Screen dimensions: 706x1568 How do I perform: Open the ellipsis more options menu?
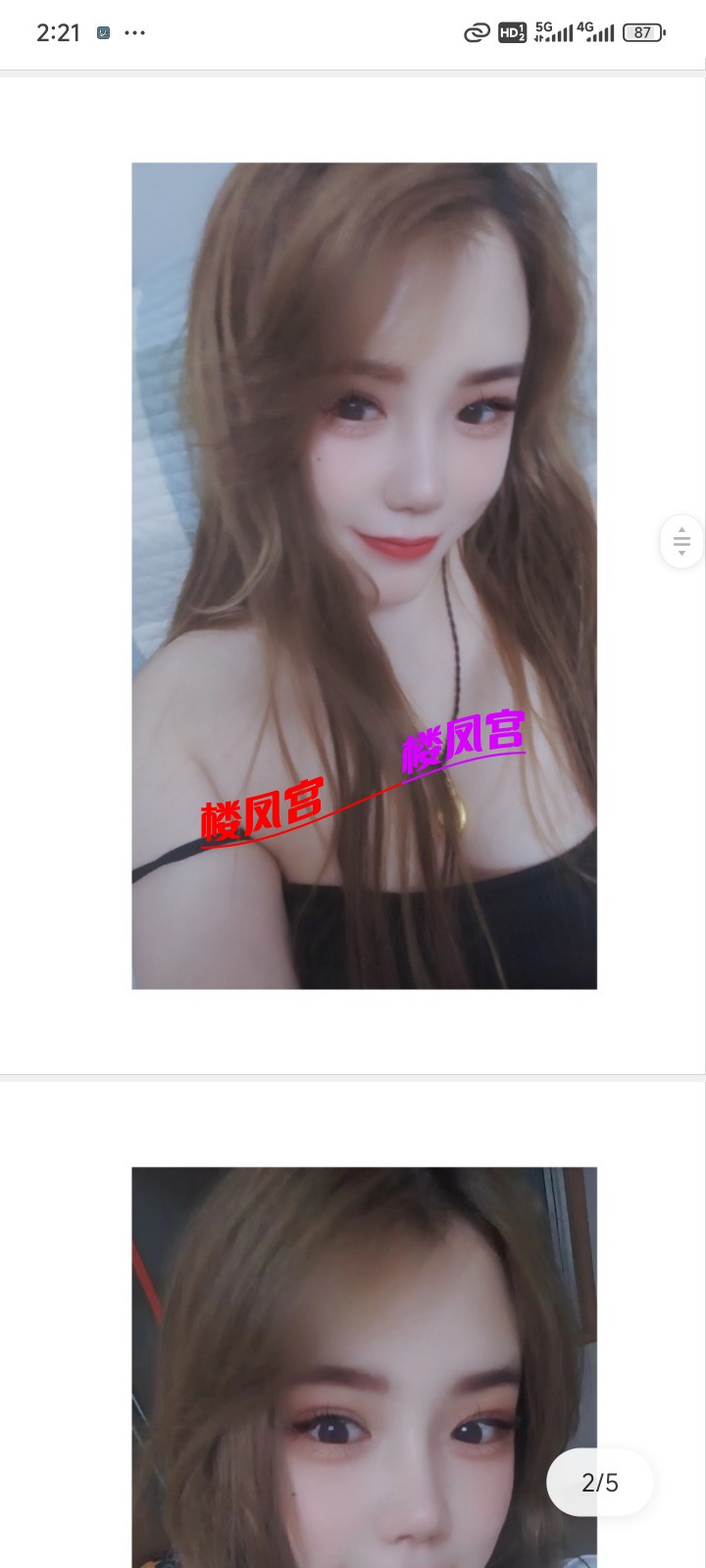click(134, 32)
